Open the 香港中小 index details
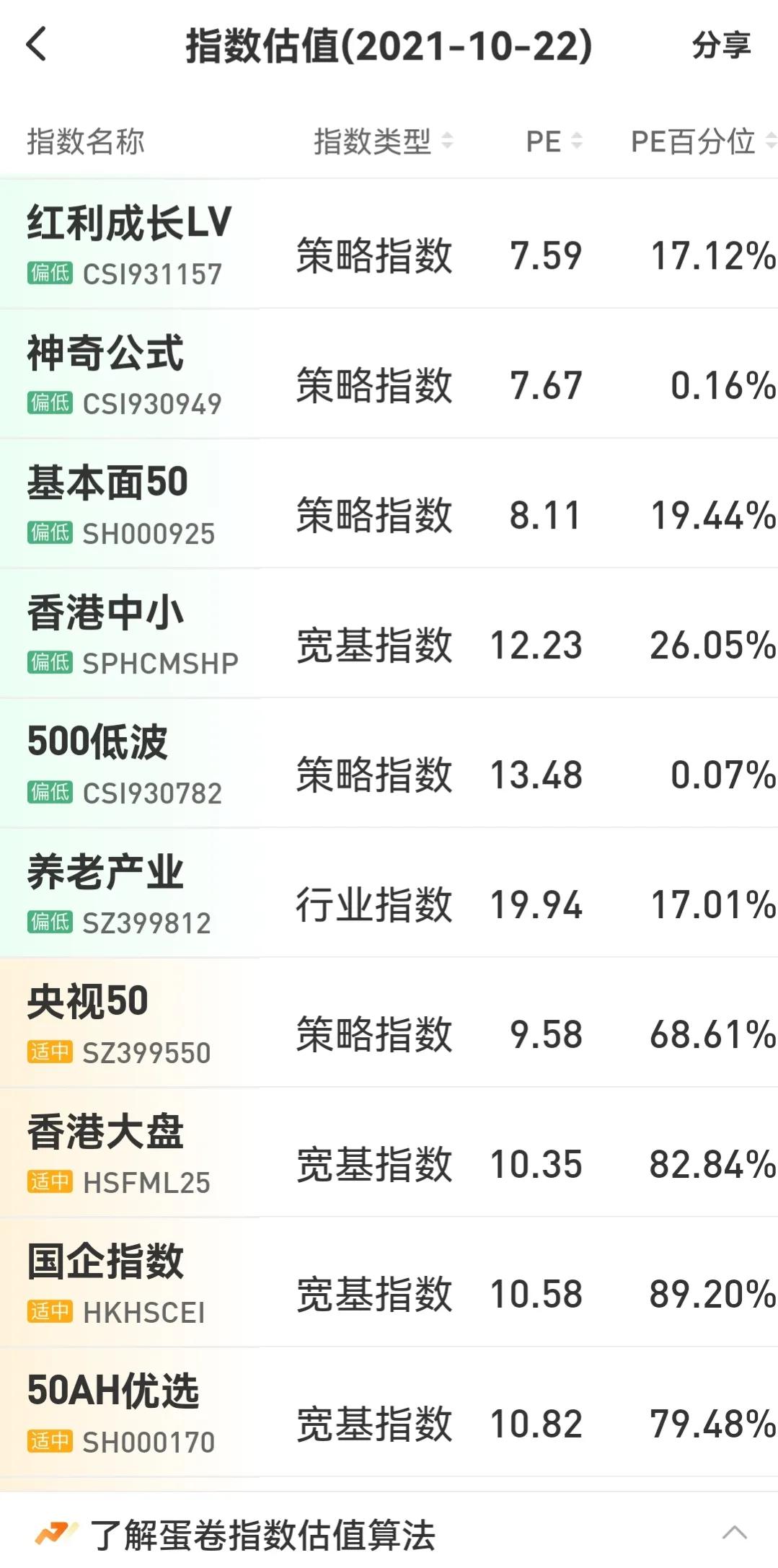The image size is (778, 1568). (x=389, y=635)
